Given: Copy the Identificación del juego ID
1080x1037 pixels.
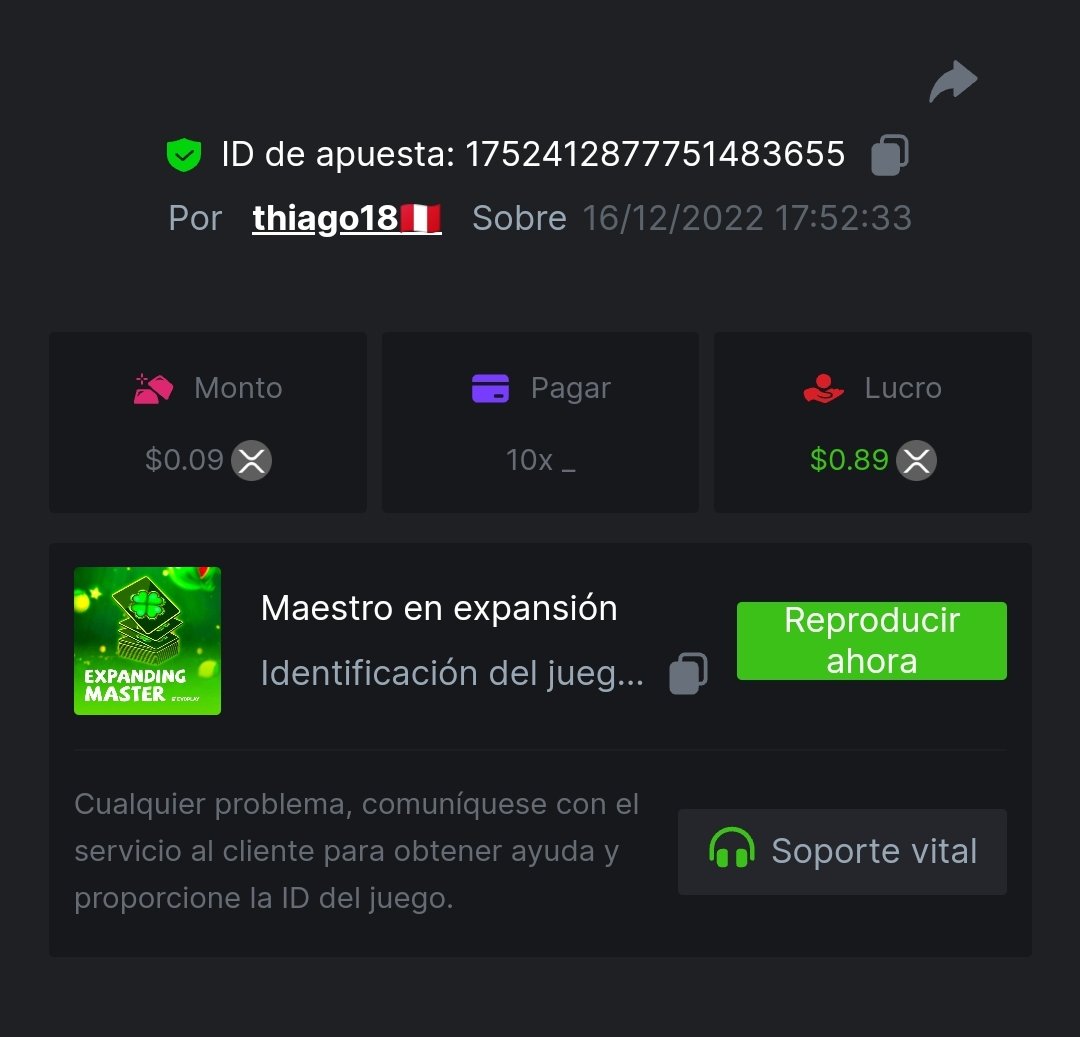Looking at the screenshot, I should 688,673.
